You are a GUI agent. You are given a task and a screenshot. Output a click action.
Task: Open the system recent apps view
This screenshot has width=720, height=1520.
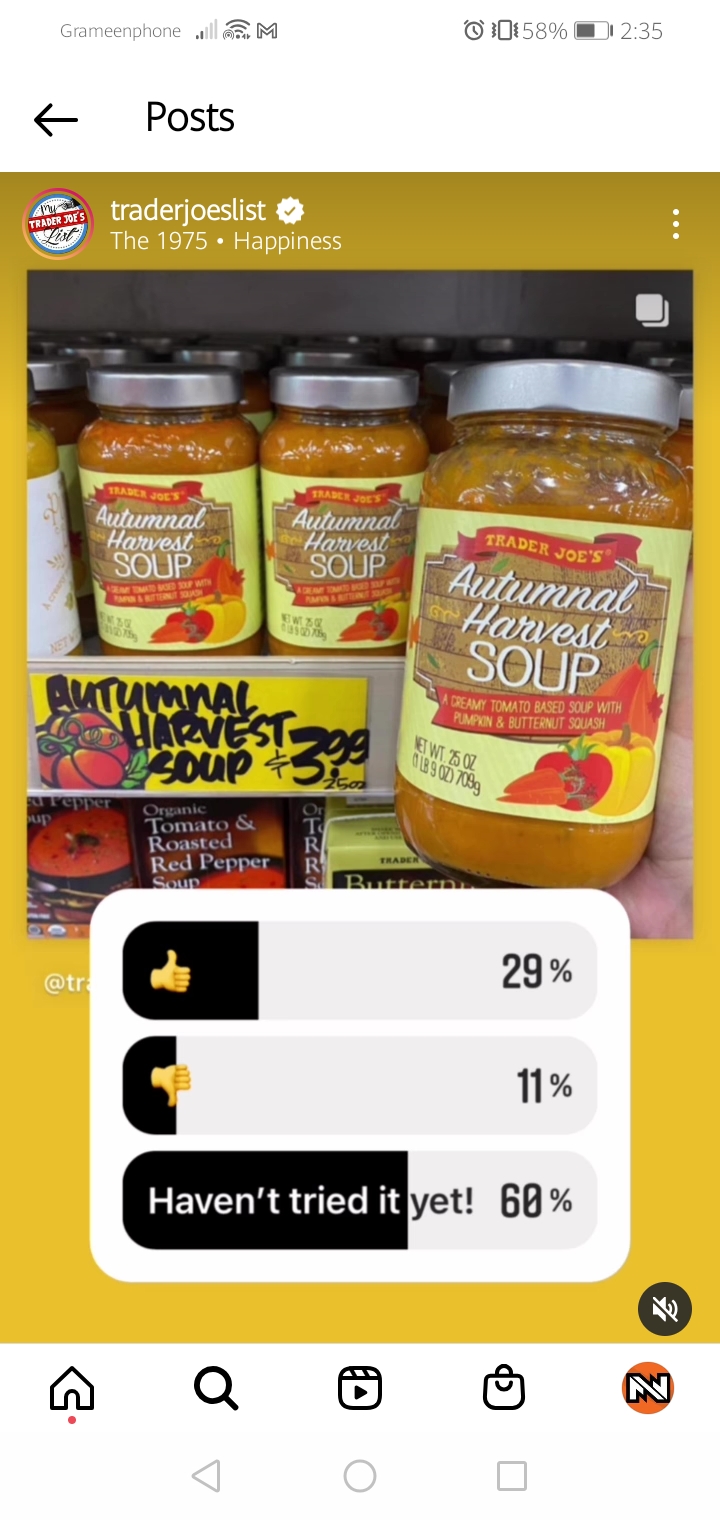512,1476
